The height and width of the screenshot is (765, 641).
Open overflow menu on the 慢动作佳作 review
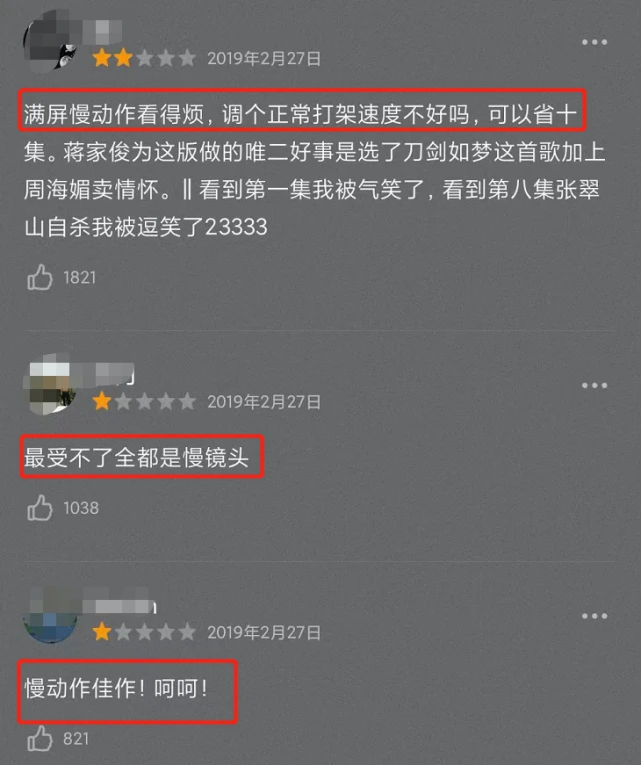coord(594,615)
